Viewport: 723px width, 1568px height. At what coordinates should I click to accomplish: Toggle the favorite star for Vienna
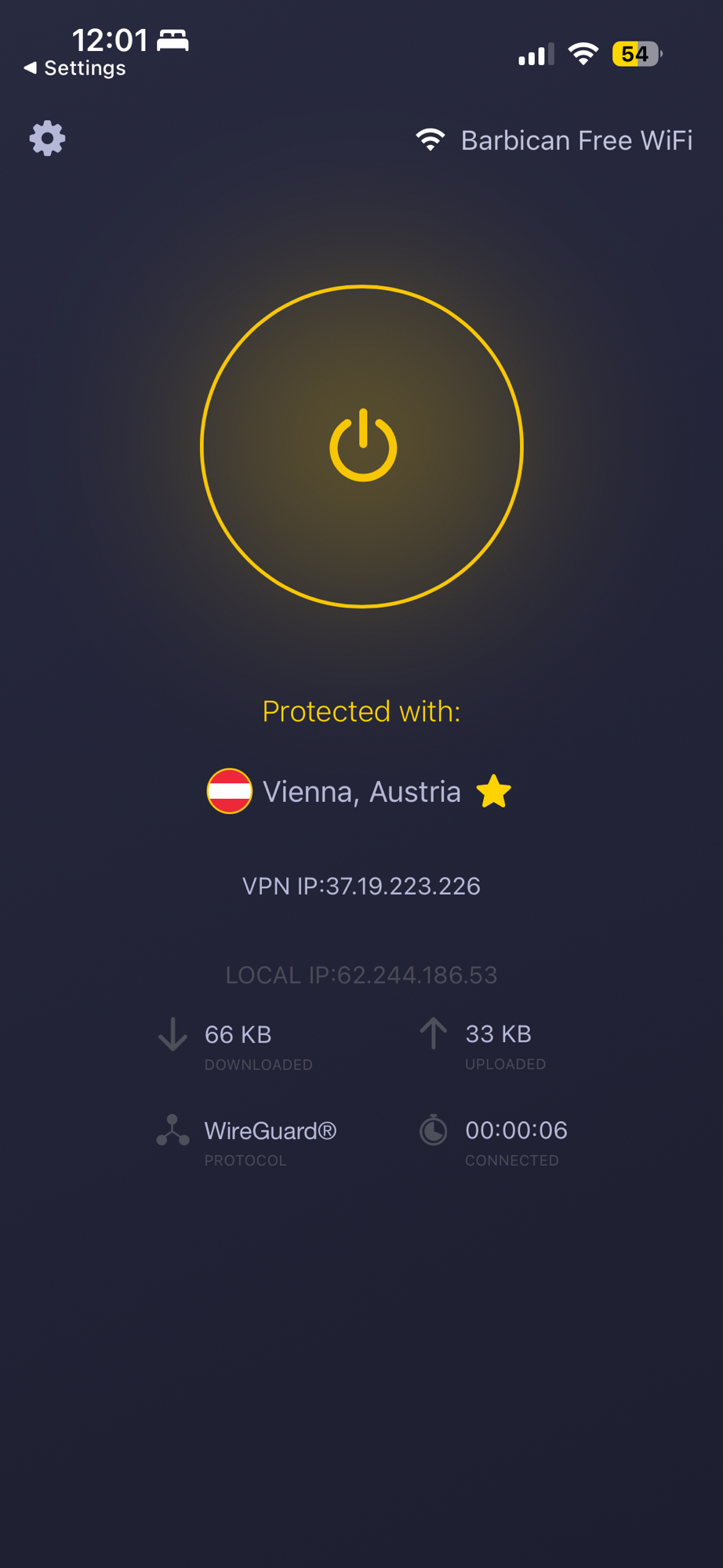[494, 791]
